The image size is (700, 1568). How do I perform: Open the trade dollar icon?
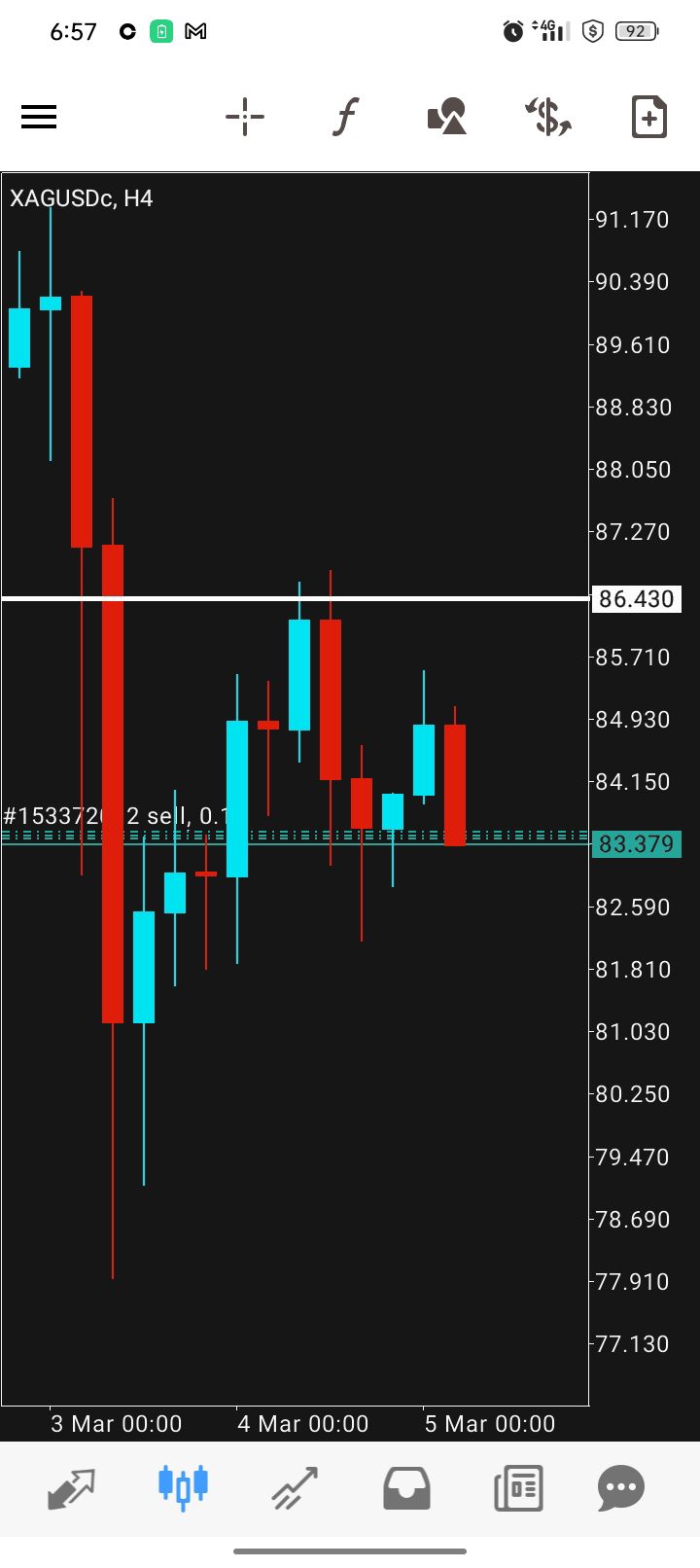(x=548, y=118)
